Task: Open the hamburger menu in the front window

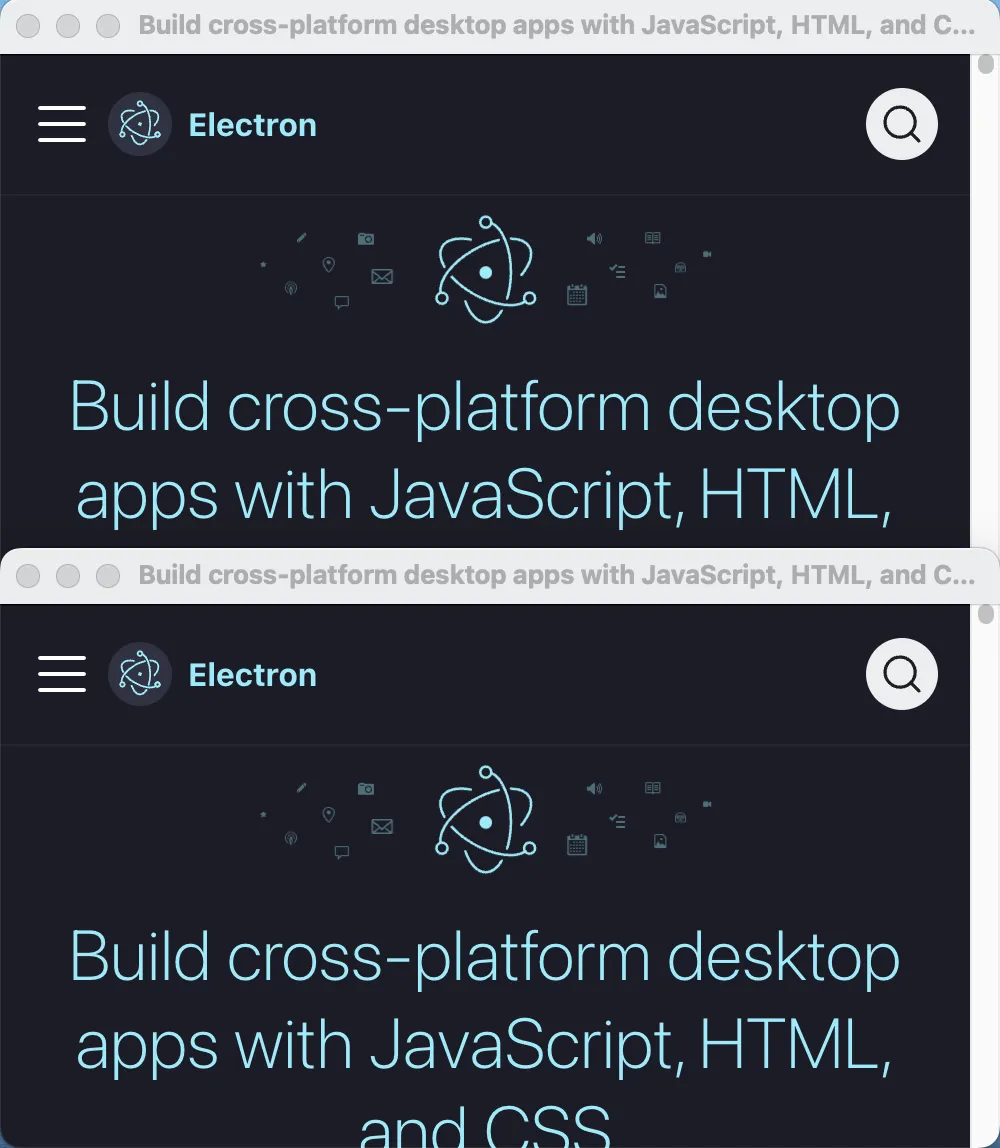Action: click(x=62, y=675)
